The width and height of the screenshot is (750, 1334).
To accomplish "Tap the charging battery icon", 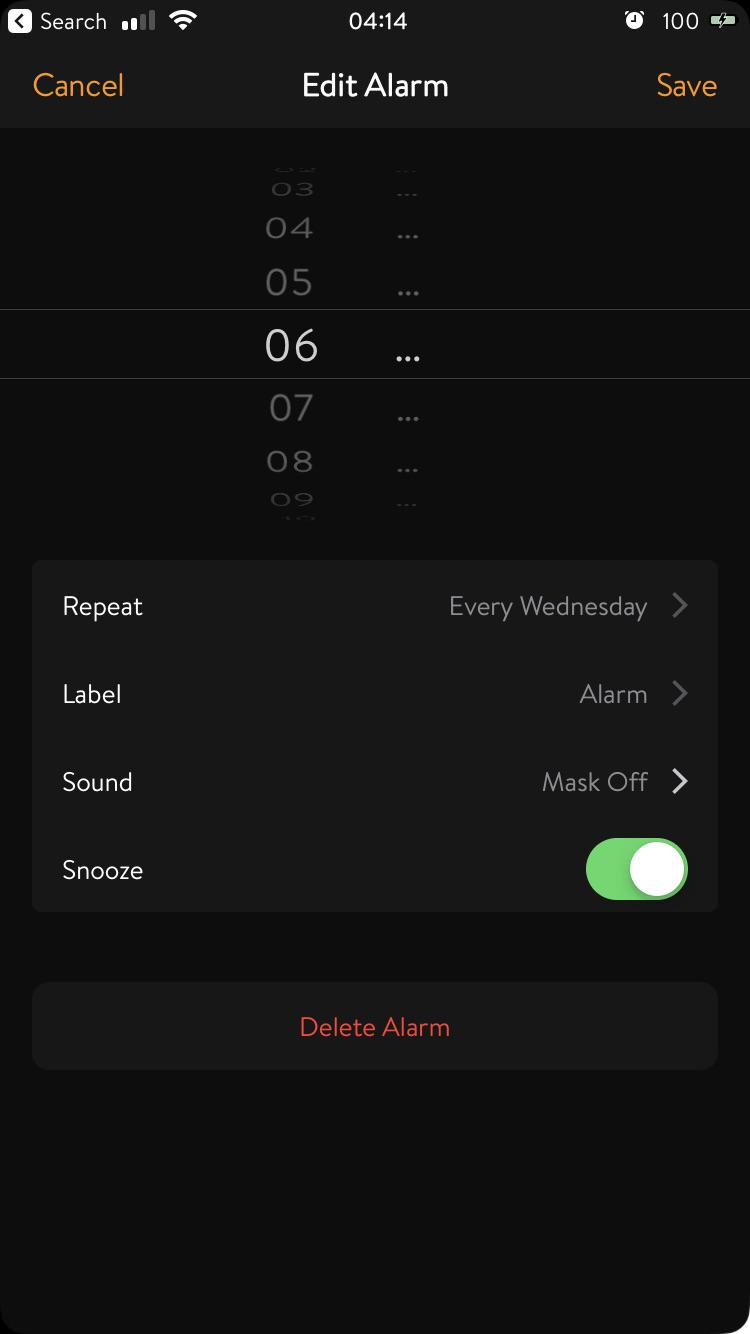I will point(724,20).
